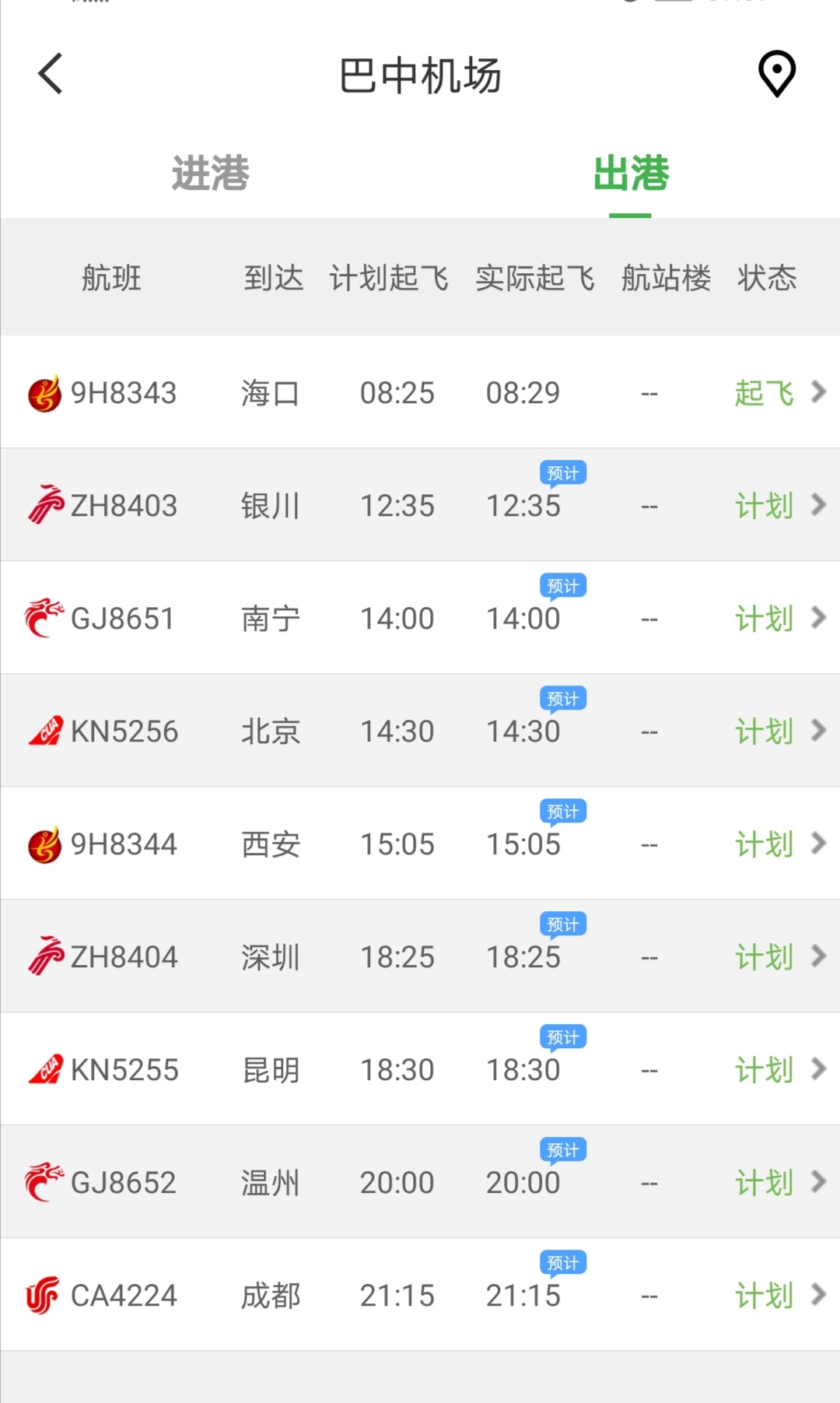
Task: Check flight GJ8652 to 温州
Action: coord(420,1182)
